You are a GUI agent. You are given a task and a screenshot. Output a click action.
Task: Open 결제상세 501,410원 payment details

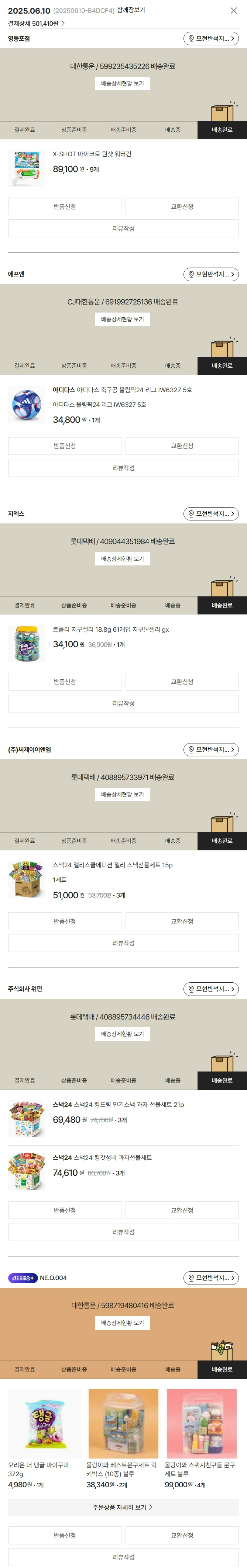point(36,23)
